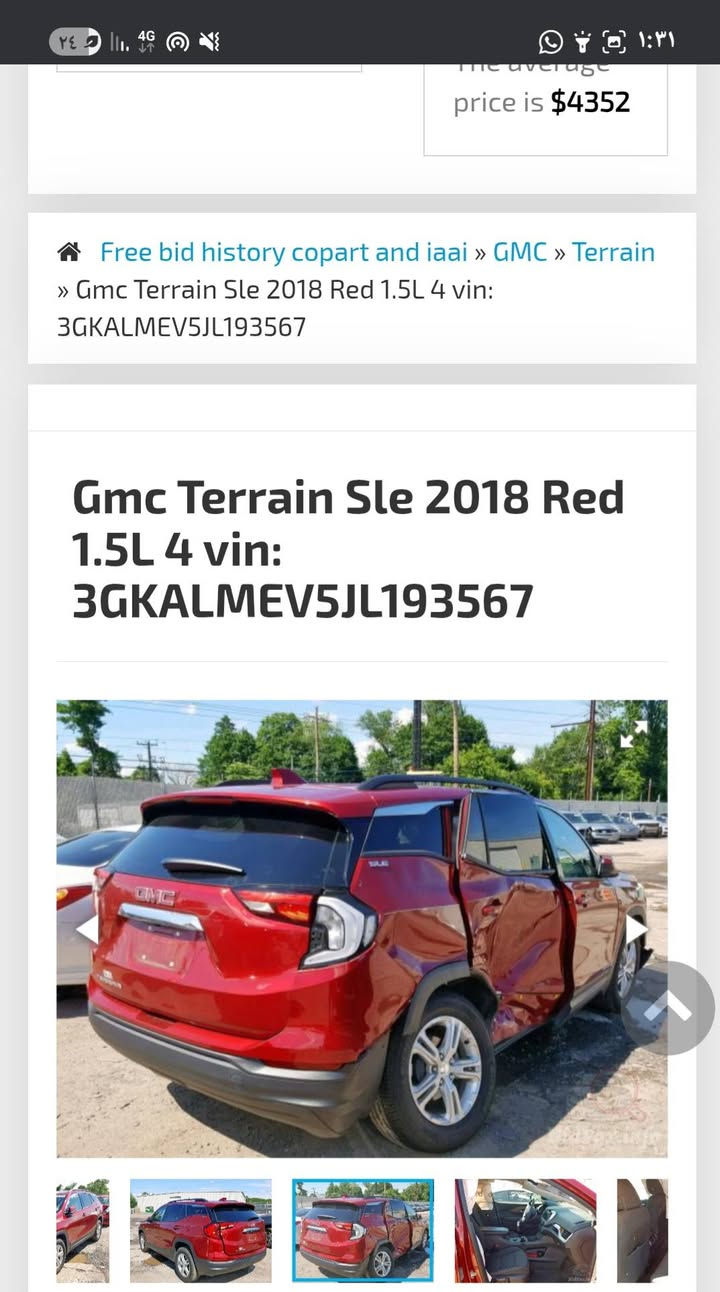The height and width of the screenshot is (1292, 720).
Task: Open the GMC breadcrumb link
Action: (x=520, y=252)
